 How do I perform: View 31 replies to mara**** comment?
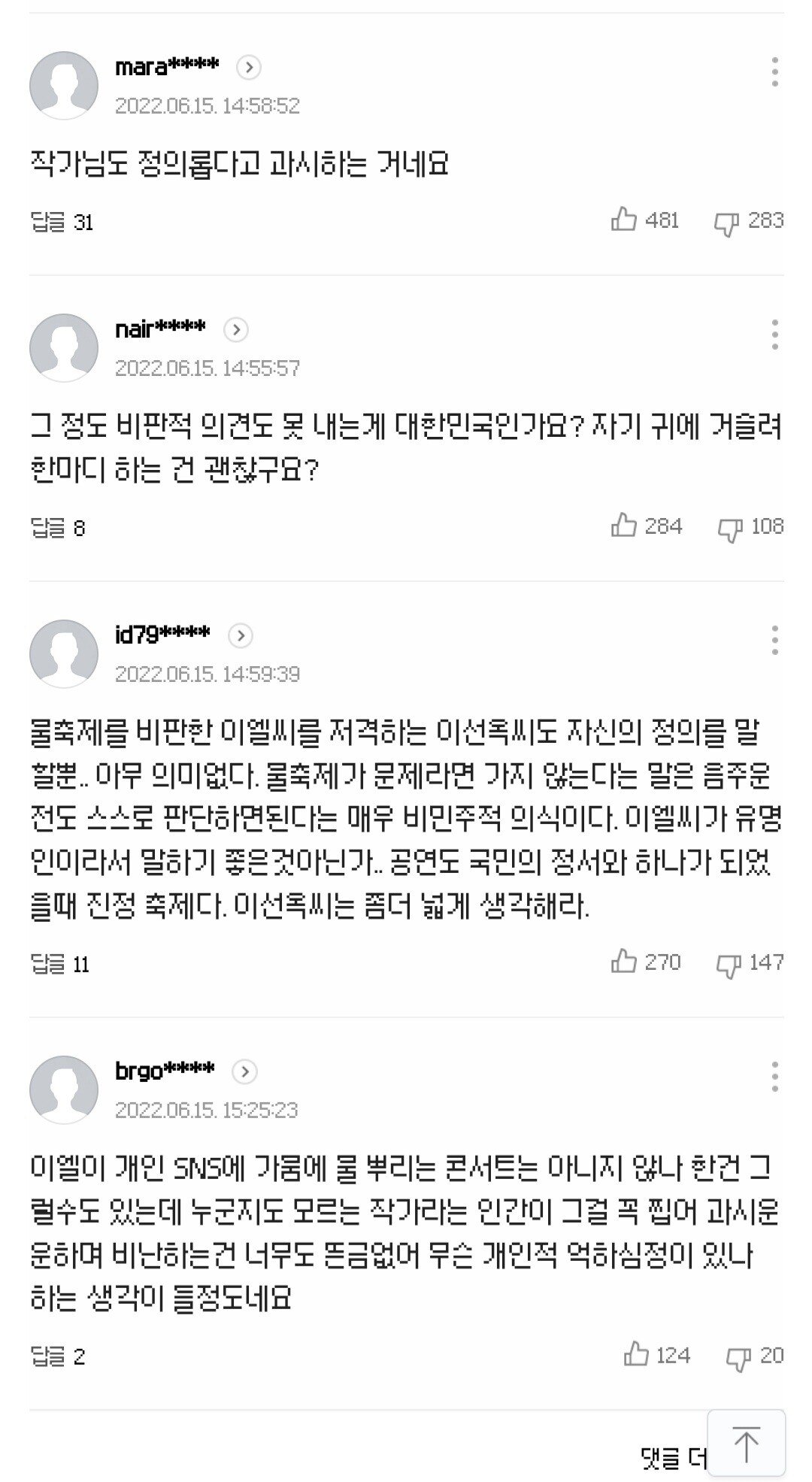pyautogui.click(x=62, y=223)
